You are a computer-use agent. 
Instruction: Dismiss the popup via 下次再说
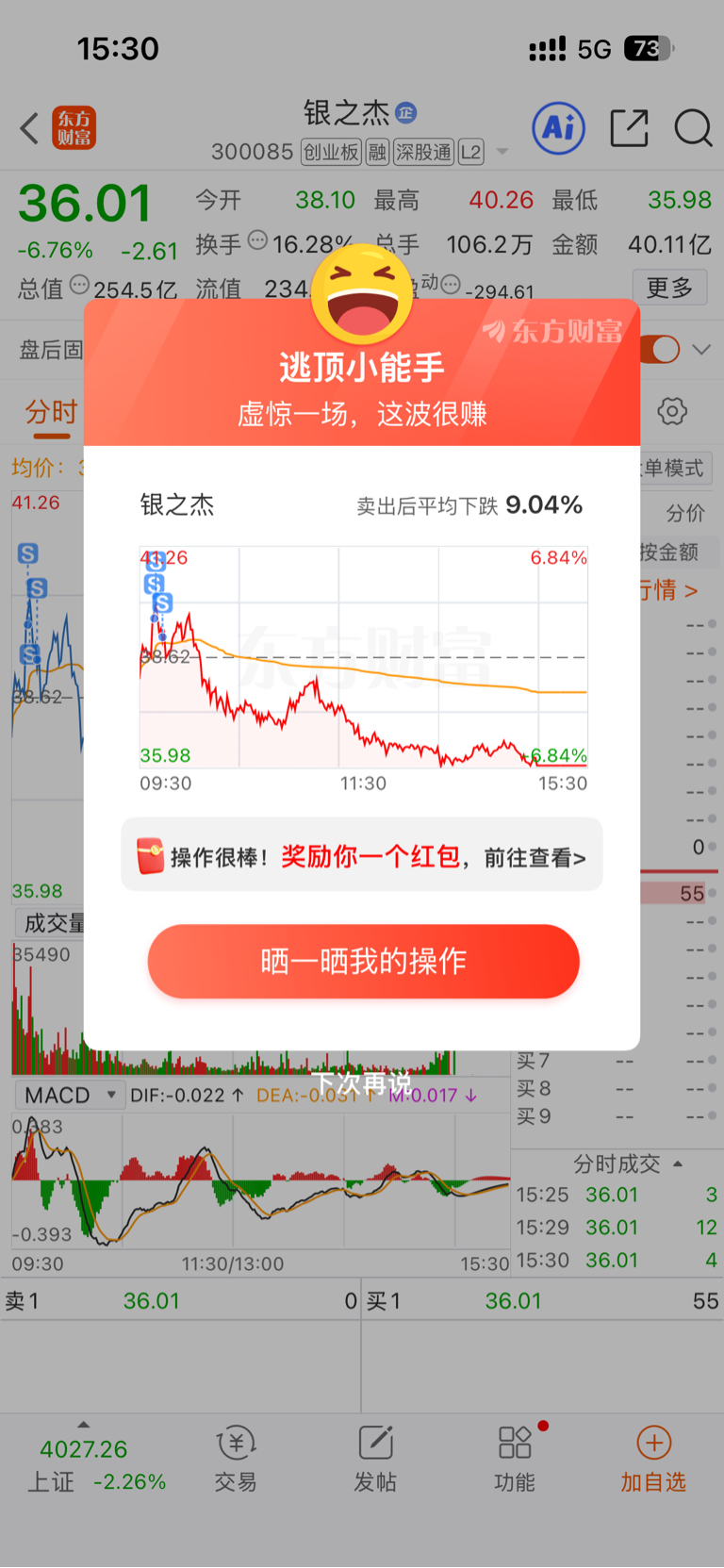click(x=363, y=1084)
